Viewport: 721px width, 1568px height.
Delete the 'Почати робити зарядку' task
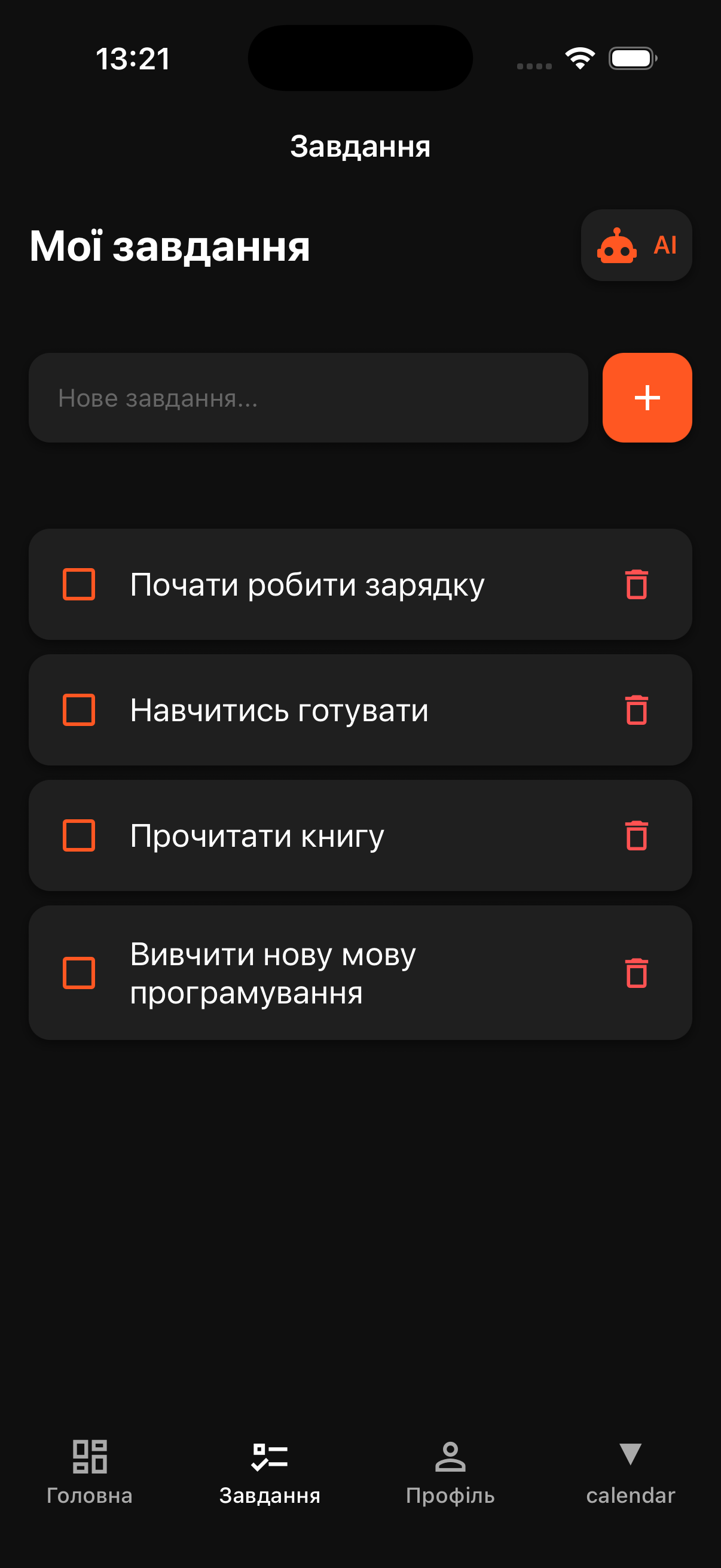[x=637, y=584]
